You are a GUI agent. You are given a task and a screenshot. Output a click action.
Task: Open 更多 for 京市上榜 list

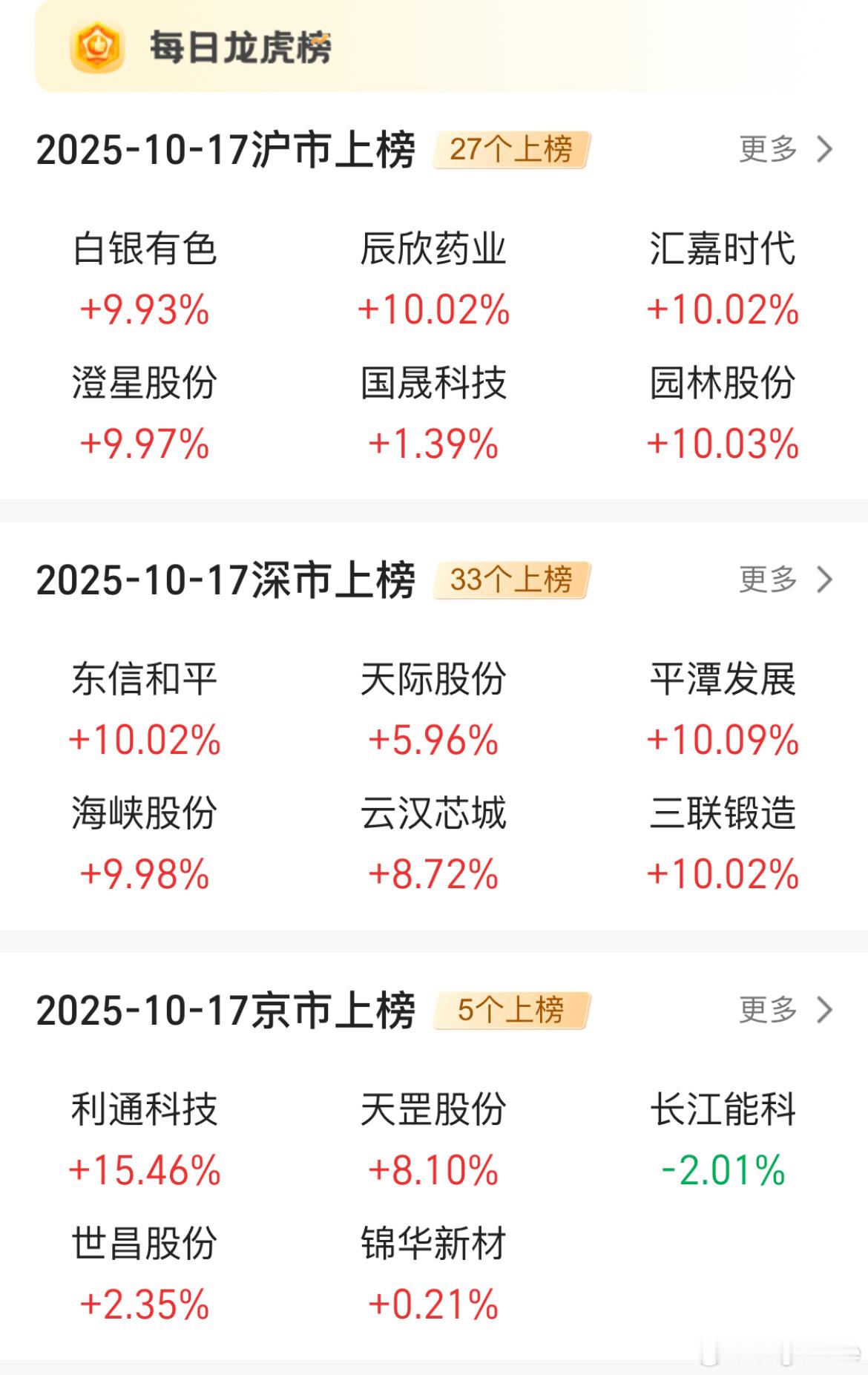pos(786,1009)
